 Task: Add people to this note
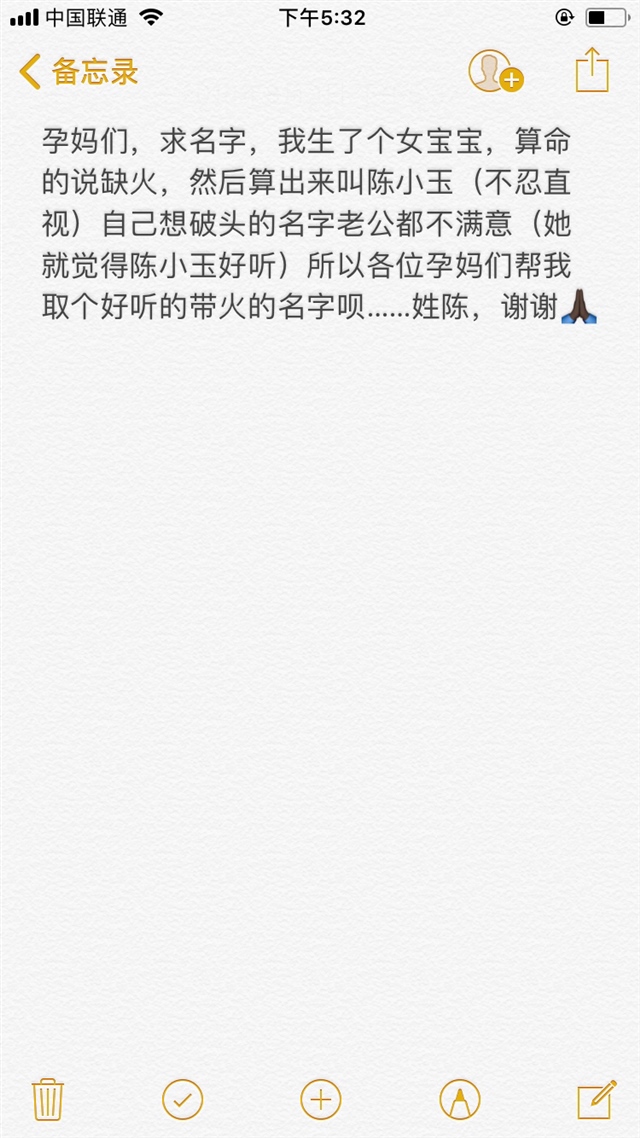click(x=496, y=72)
